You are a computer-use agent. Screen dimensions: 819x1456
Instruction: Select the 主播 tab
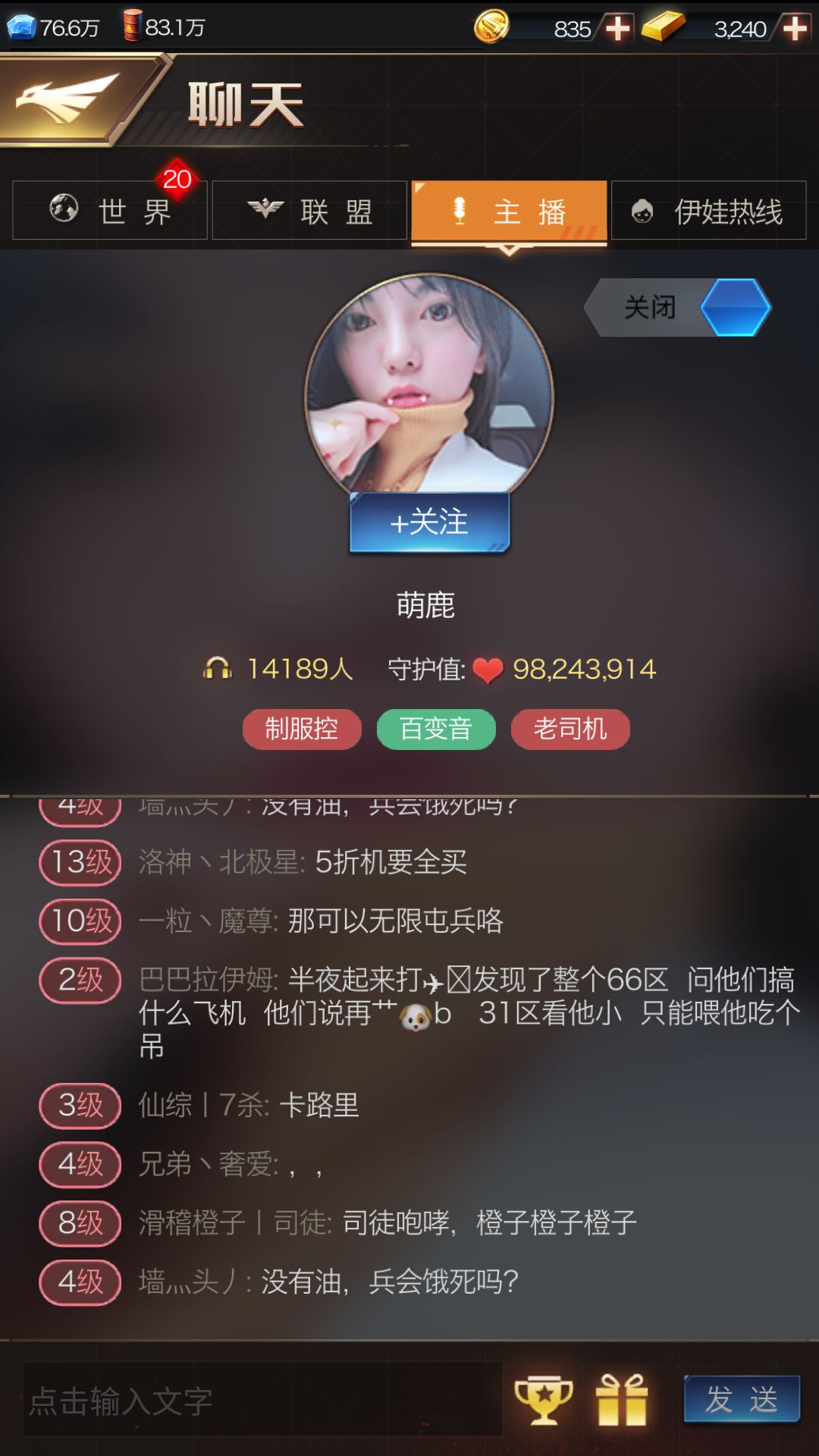point(509,212)
